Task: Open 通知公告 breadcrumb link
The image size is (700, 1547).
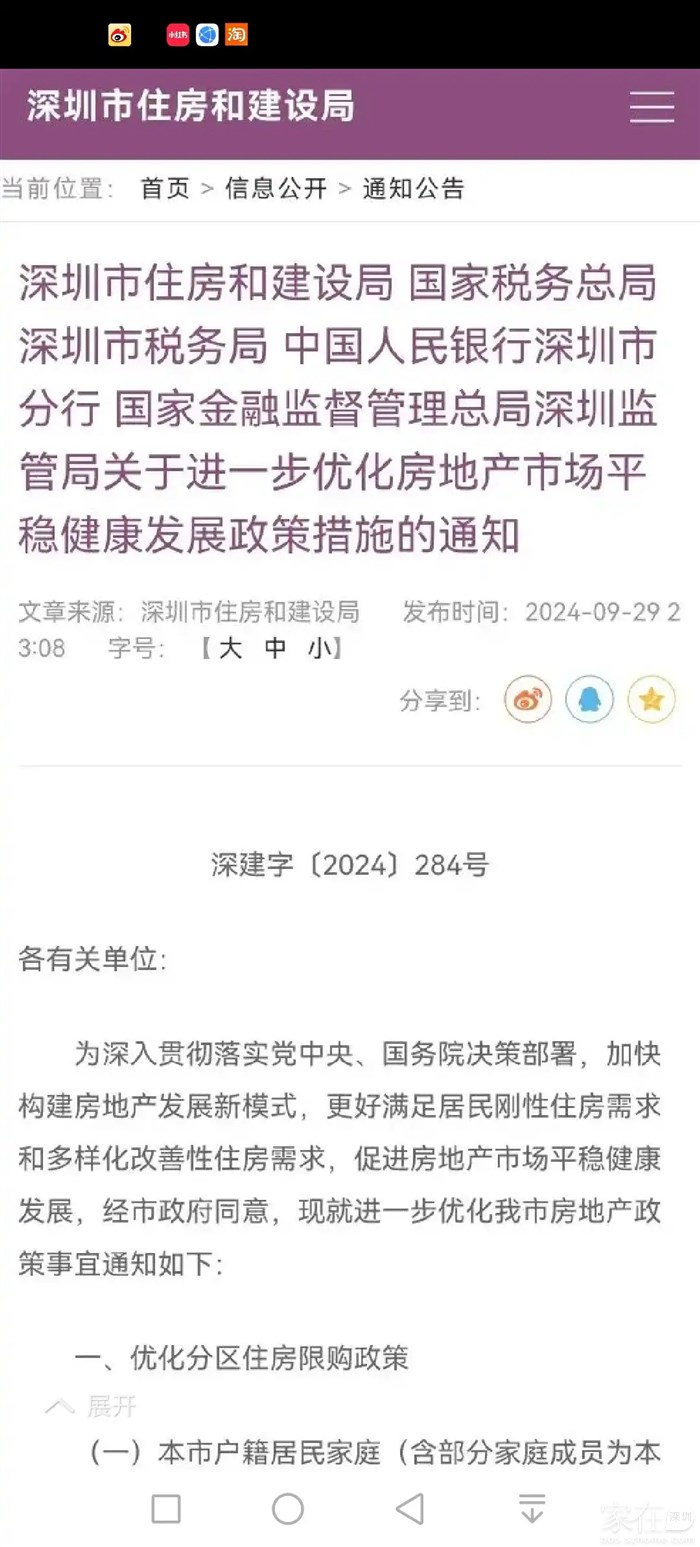Action: tap(413, 188)
